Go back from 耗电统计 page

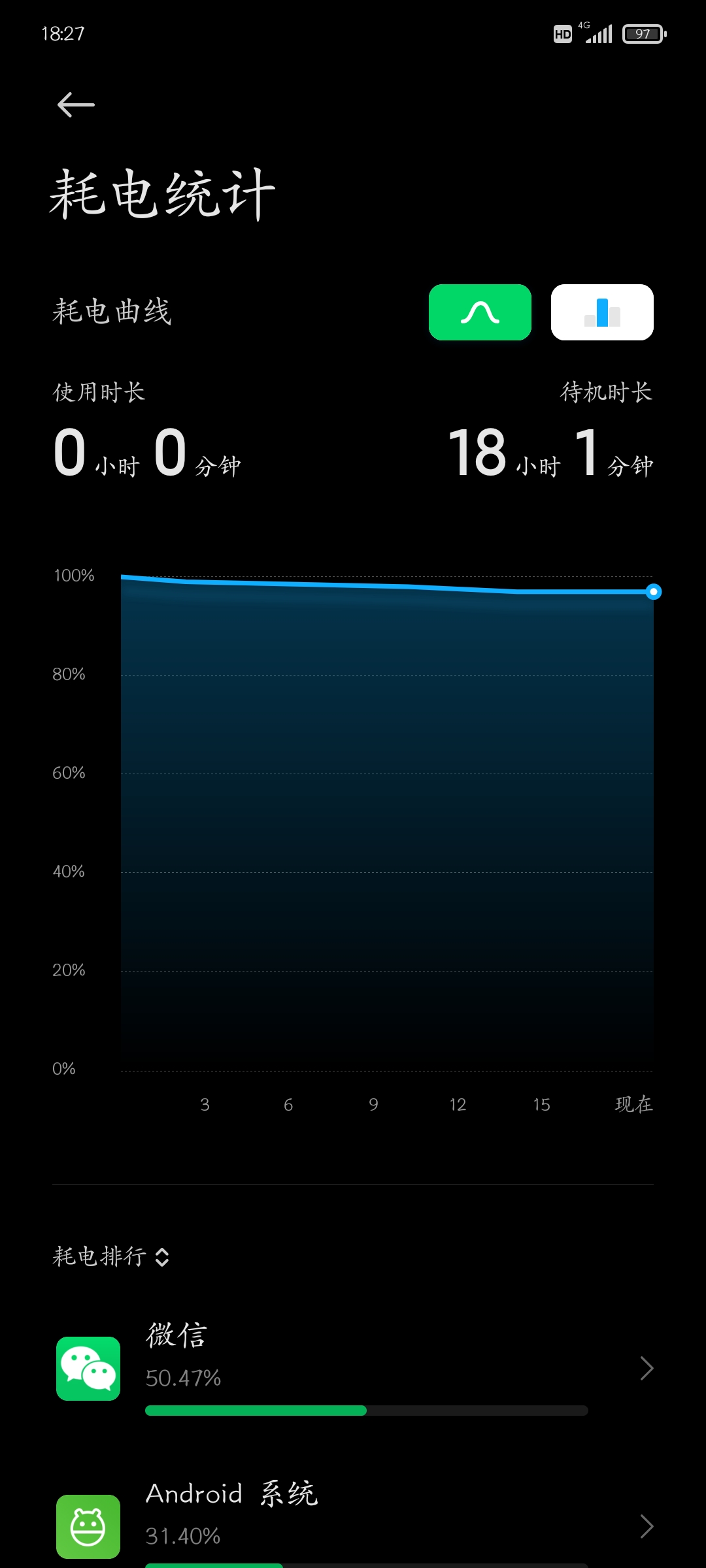tap(76, 105)
